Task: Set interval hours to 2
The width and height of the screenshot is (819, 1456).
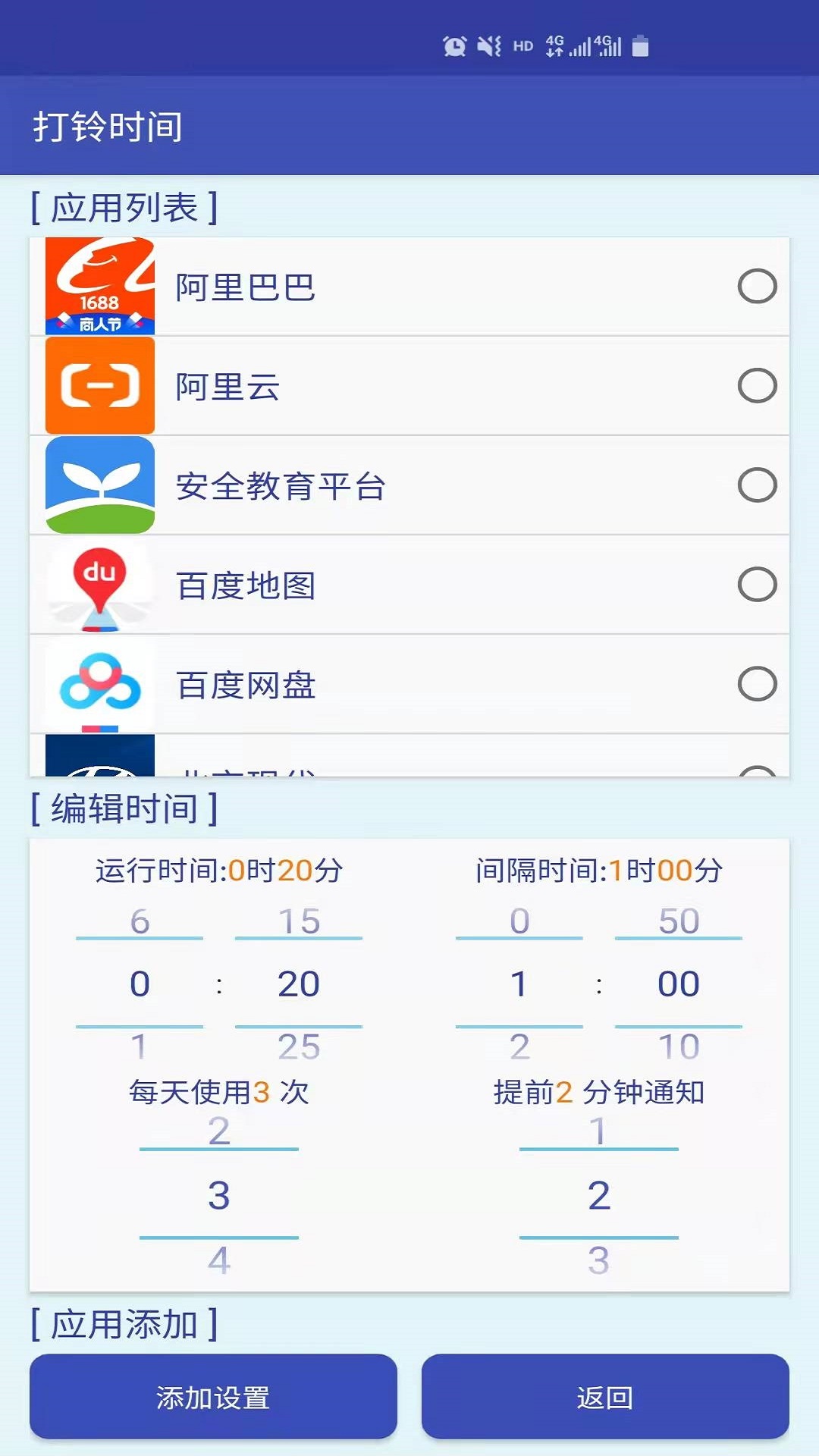Action: [x=519, y=1046]
